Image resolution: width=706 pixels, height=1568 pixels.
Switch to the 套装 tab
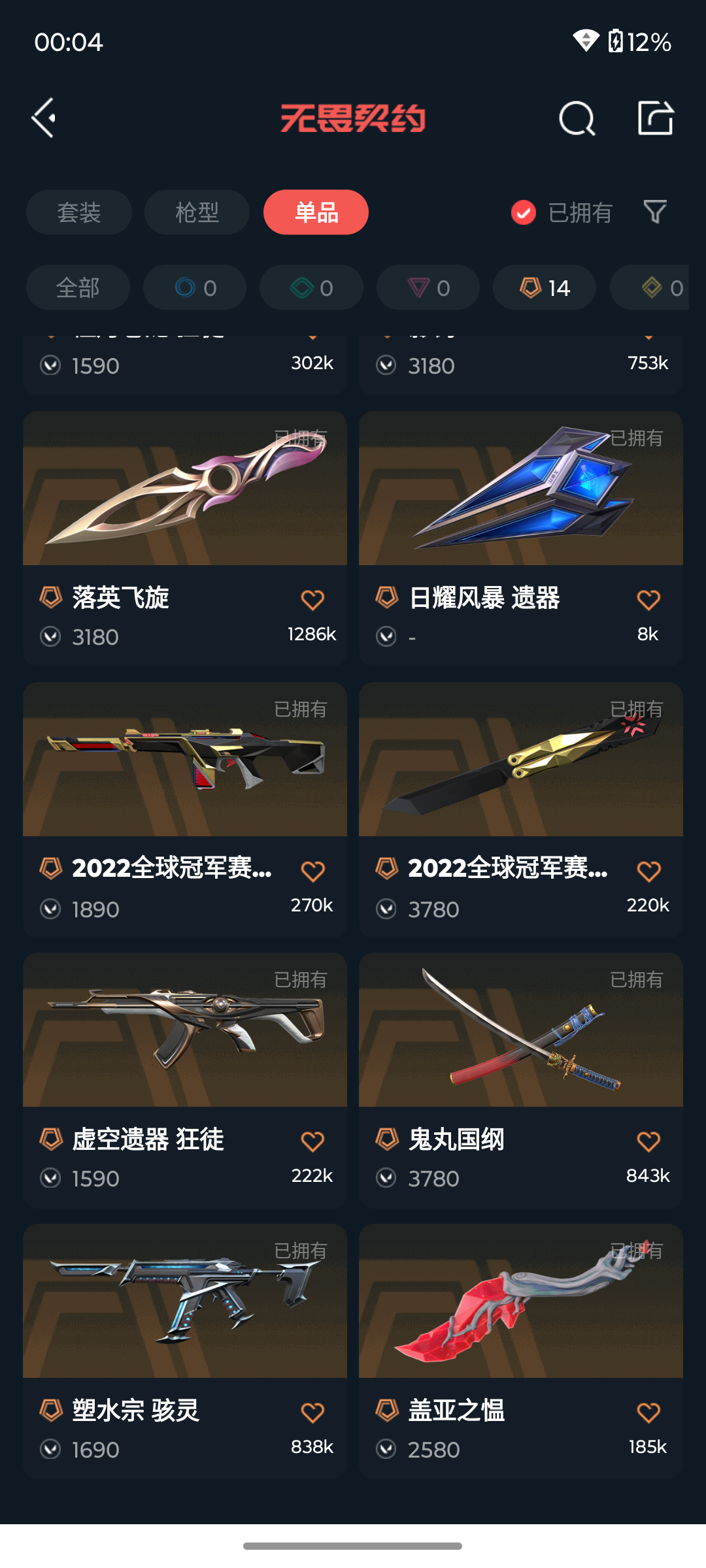(x=78, y=212)
